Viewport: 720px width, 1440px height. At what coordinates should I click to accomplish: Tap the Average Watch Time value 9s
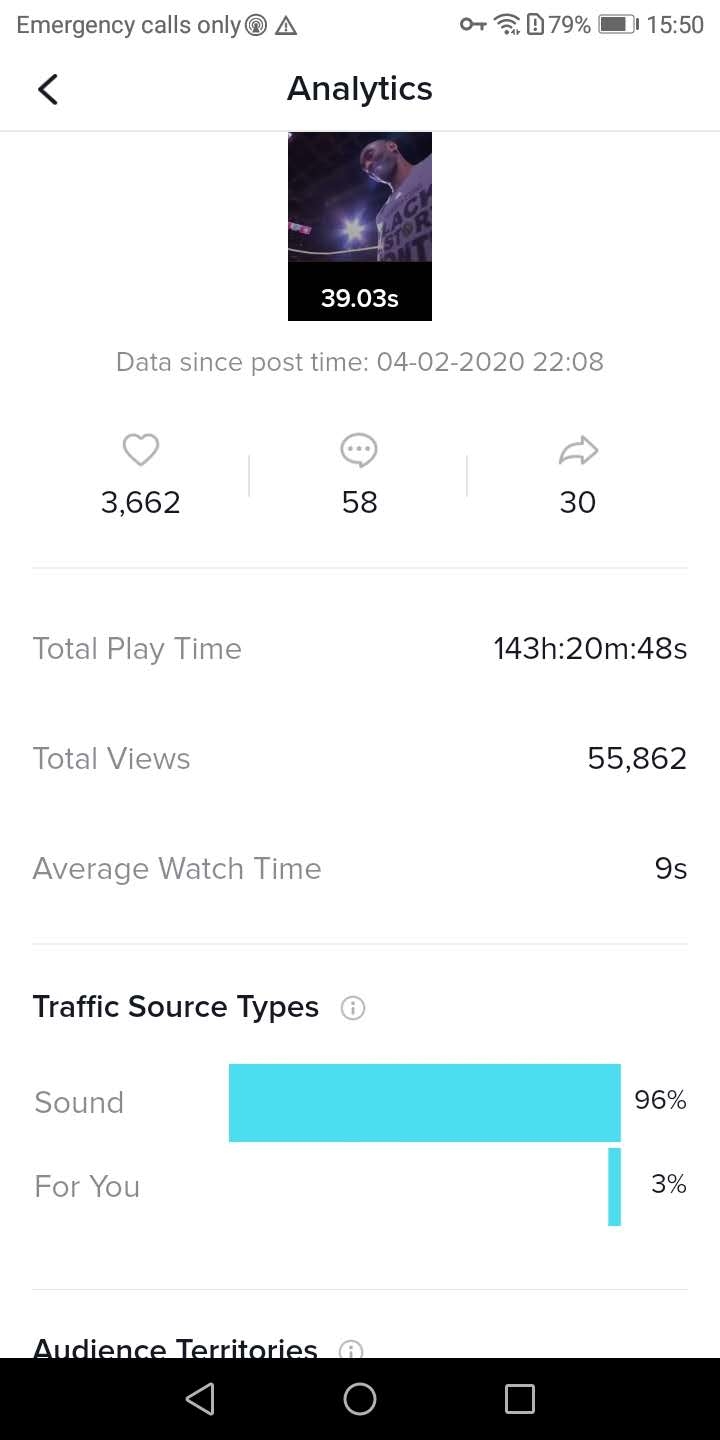[670, 868]
